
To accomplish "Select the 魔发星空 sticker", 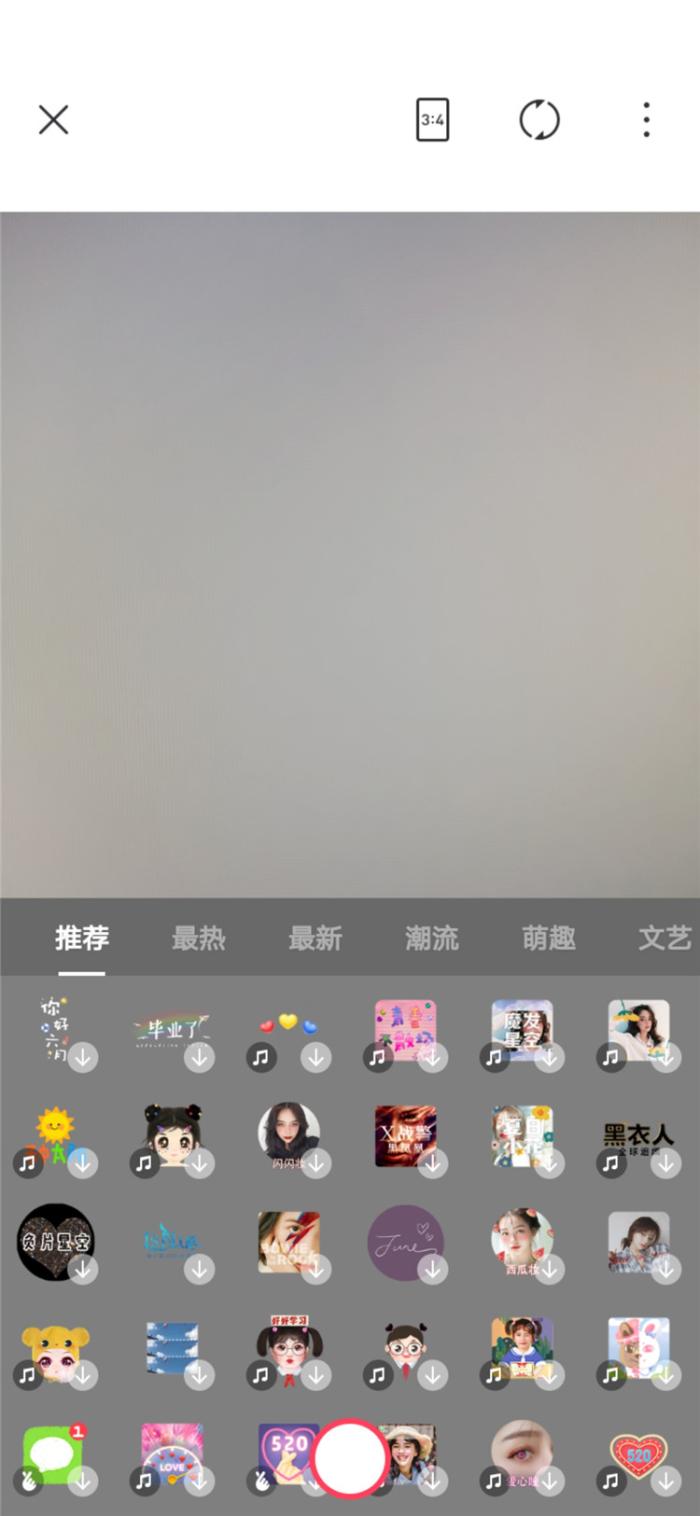I will 522,1029.
